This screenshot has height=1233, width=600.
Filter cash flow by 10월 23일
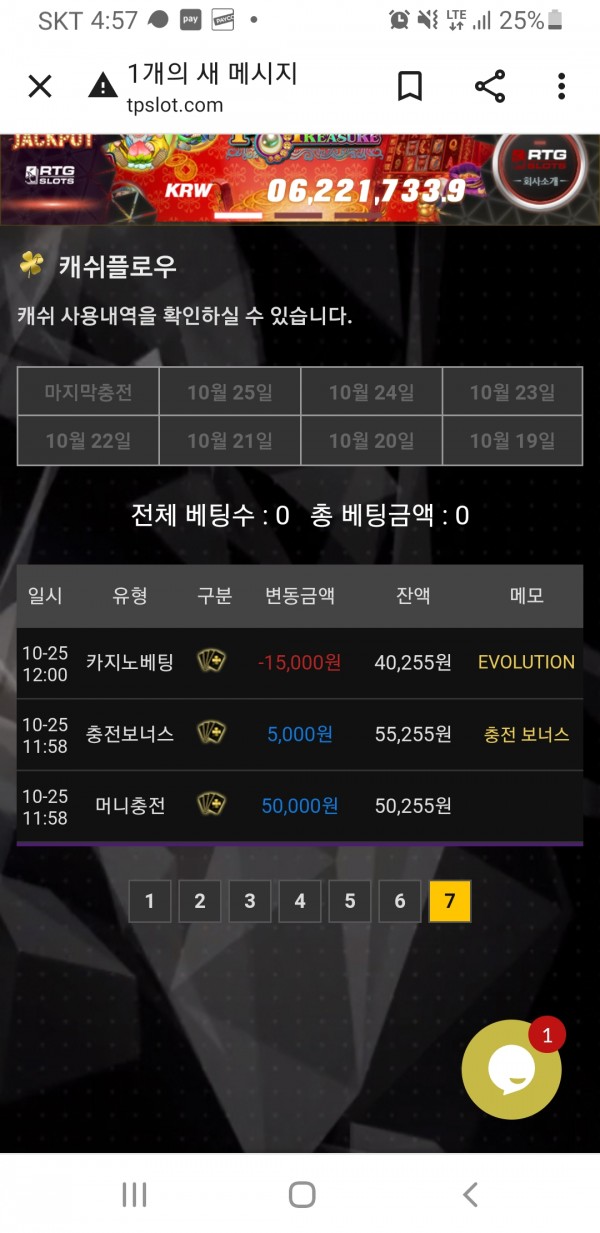pos(513,392)
